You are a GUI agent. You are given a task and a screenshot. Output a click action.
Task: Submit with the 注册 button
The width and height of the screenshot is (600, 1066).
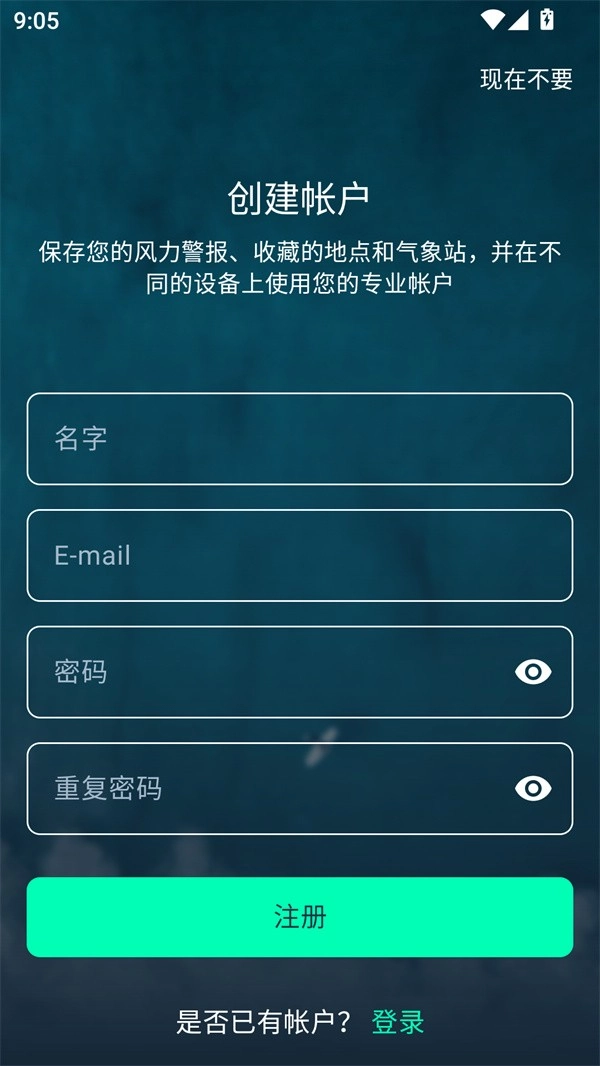pyautogui.click(x=299, y=917)
